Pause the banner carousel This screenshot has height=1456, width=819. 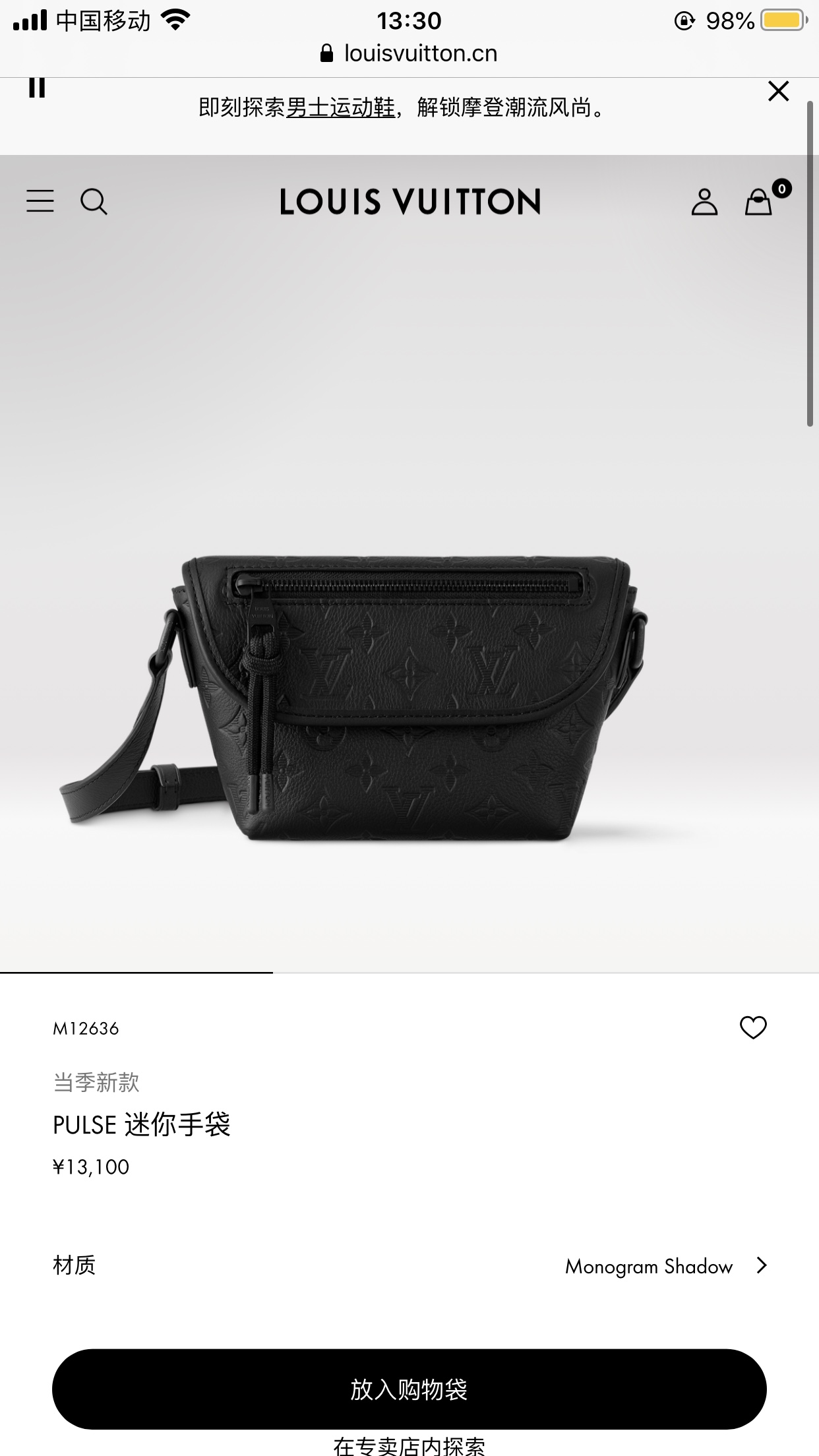coord(37,88)
